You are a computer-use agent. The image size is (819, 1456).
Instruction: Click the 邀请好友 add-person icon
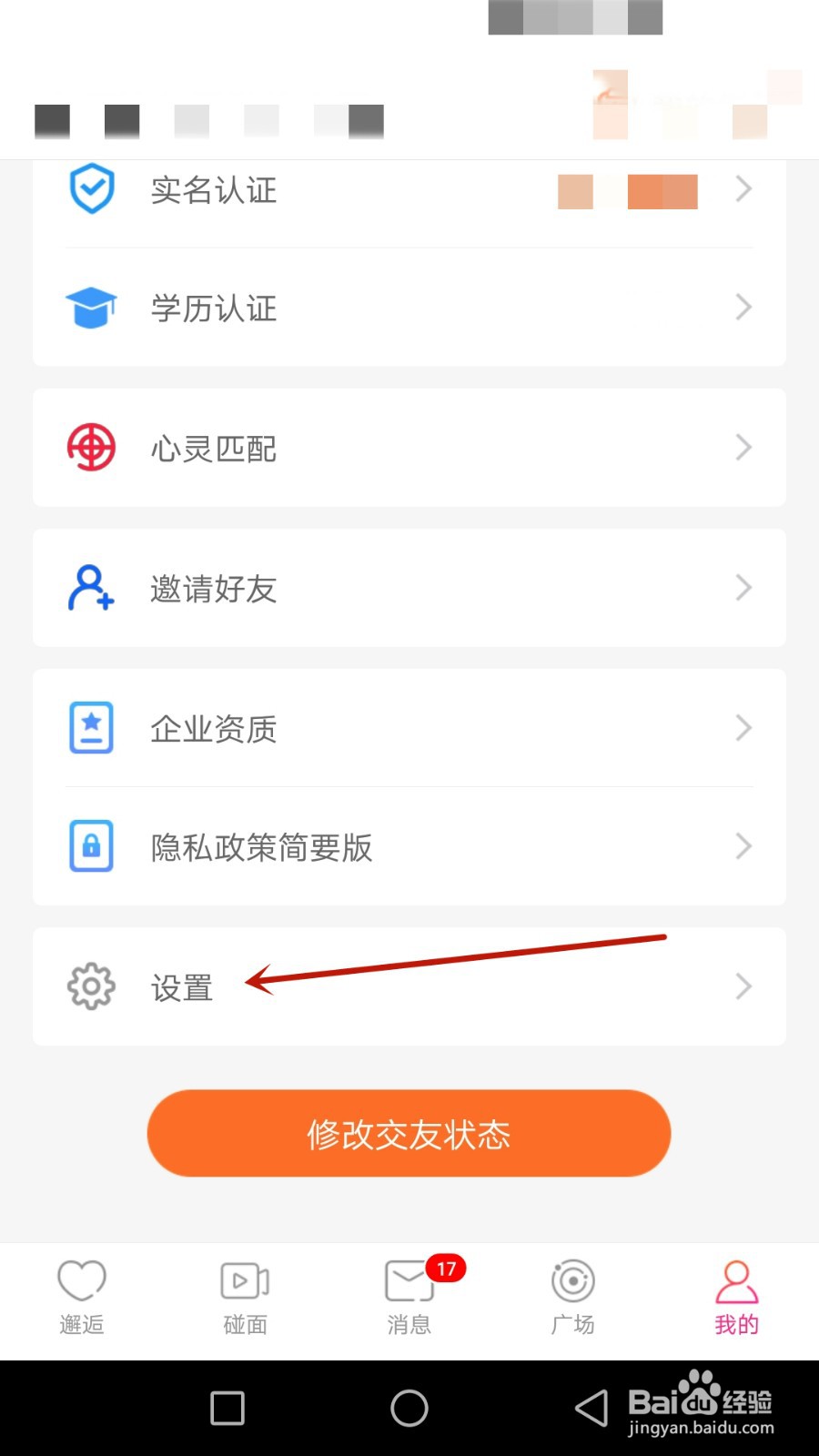(90, 588)
